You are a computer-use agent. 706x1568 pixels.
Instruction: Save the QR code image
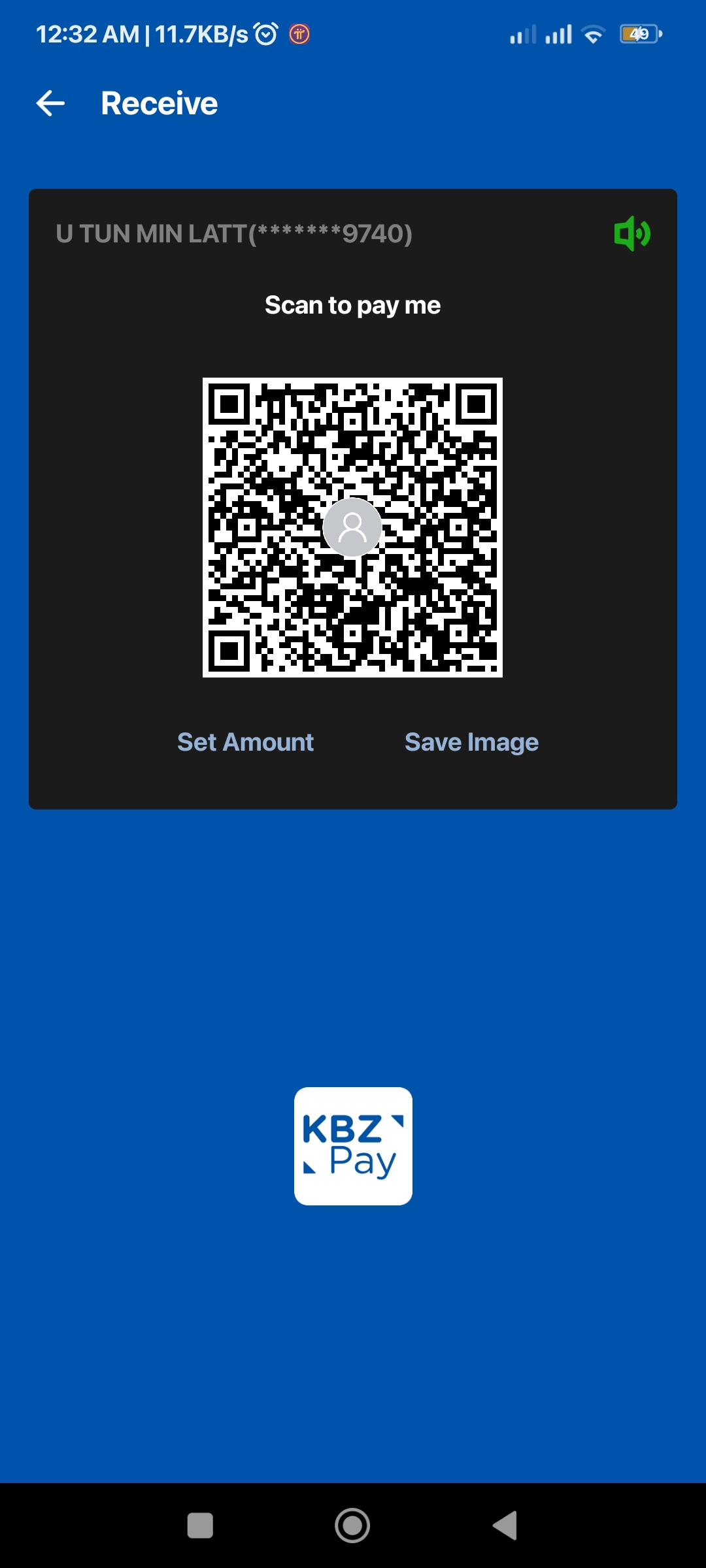[x=471, y=742]
